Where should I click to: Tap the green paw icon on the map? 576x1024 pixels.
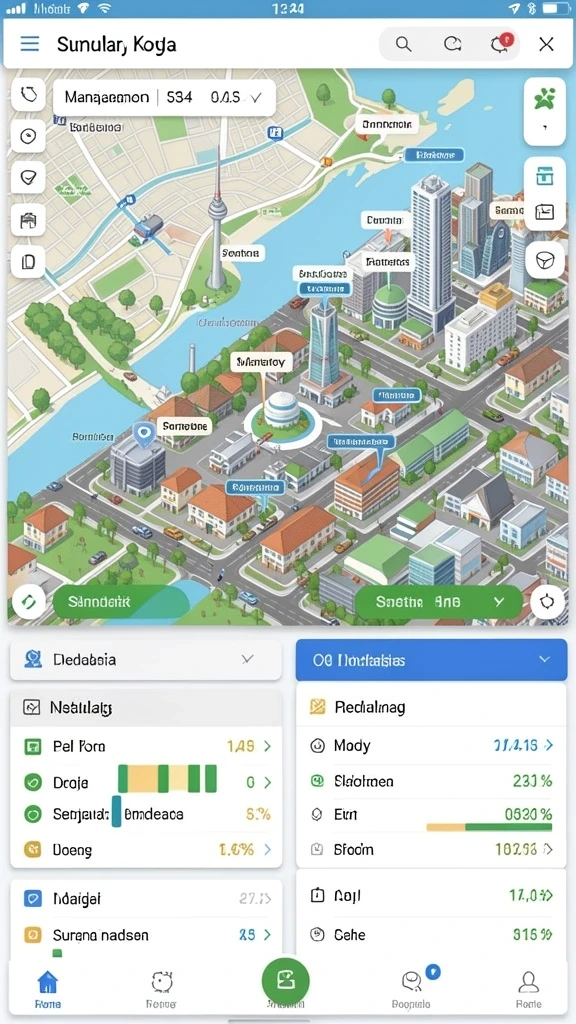coord(544,100)
